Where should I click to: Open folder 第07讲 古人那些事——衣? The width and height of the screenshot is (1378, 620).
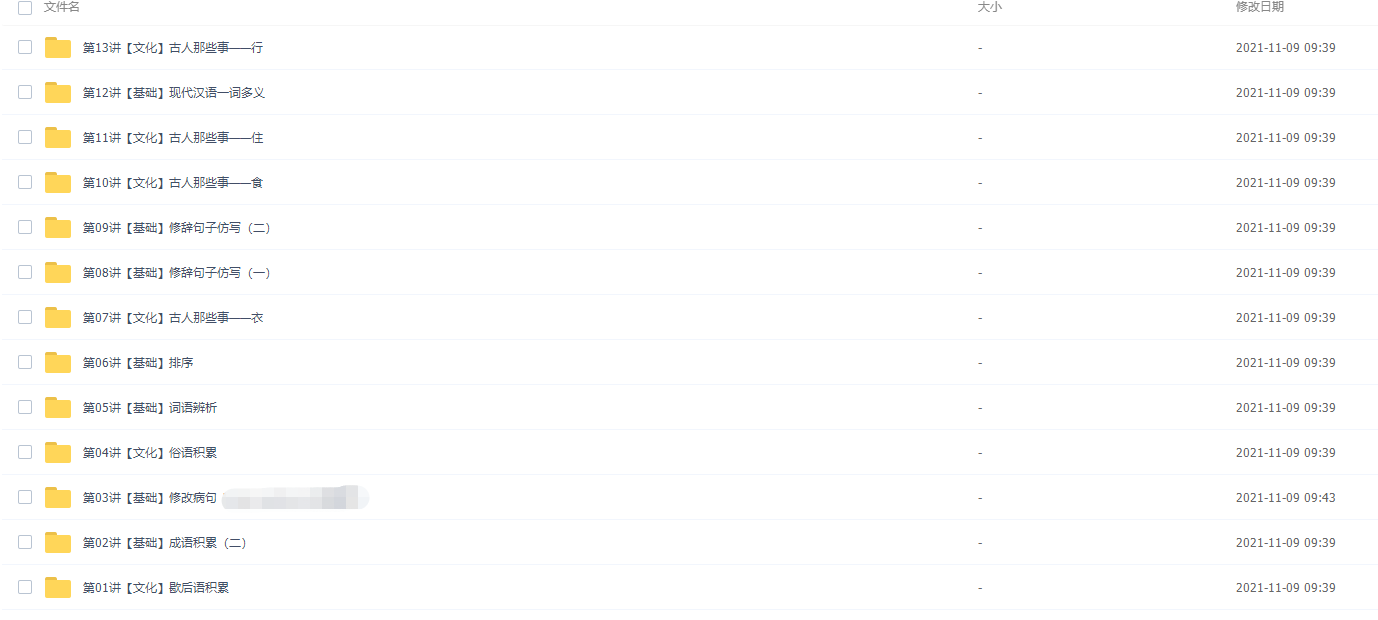172,318
